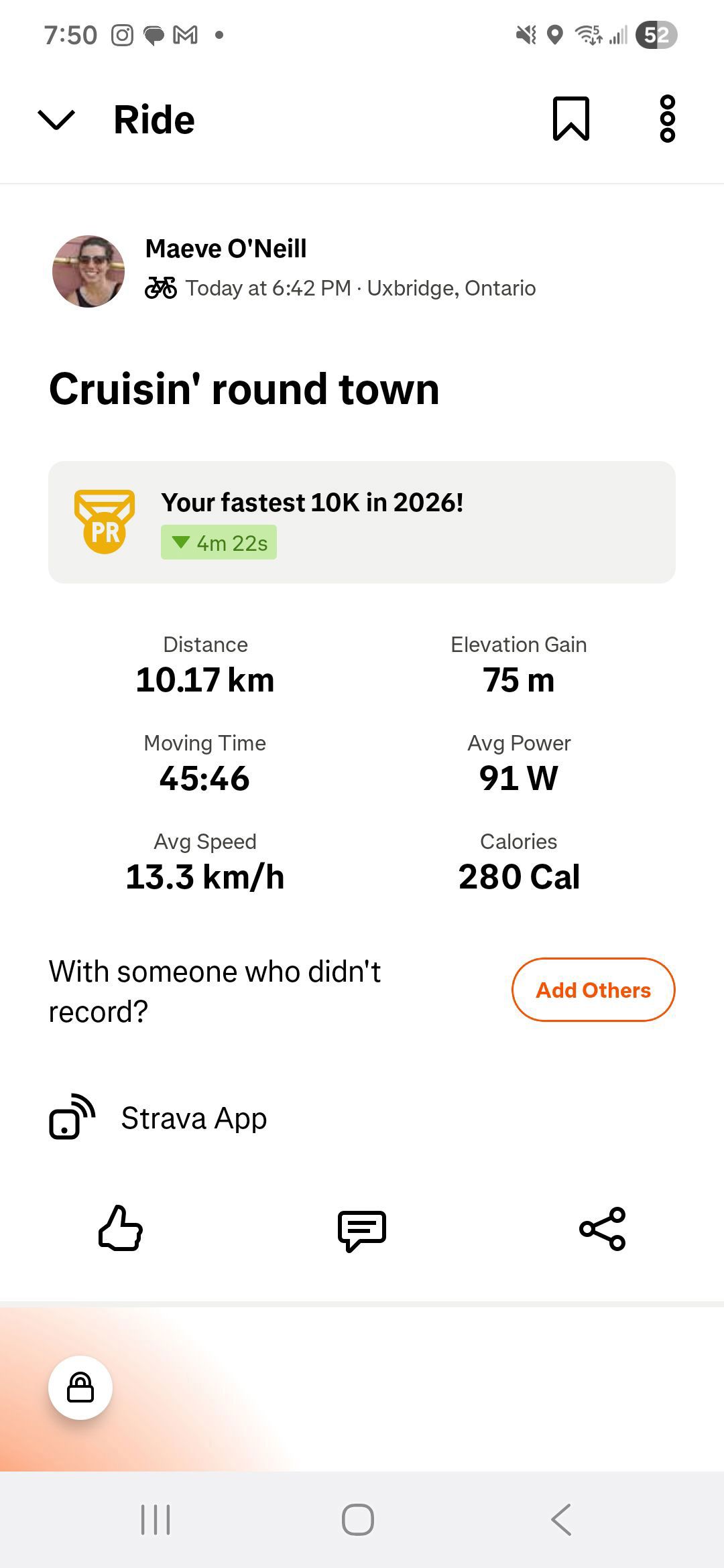Open the fastest 10K in 2026 card
Screen dimensions: 724x1568
point(362,522)
